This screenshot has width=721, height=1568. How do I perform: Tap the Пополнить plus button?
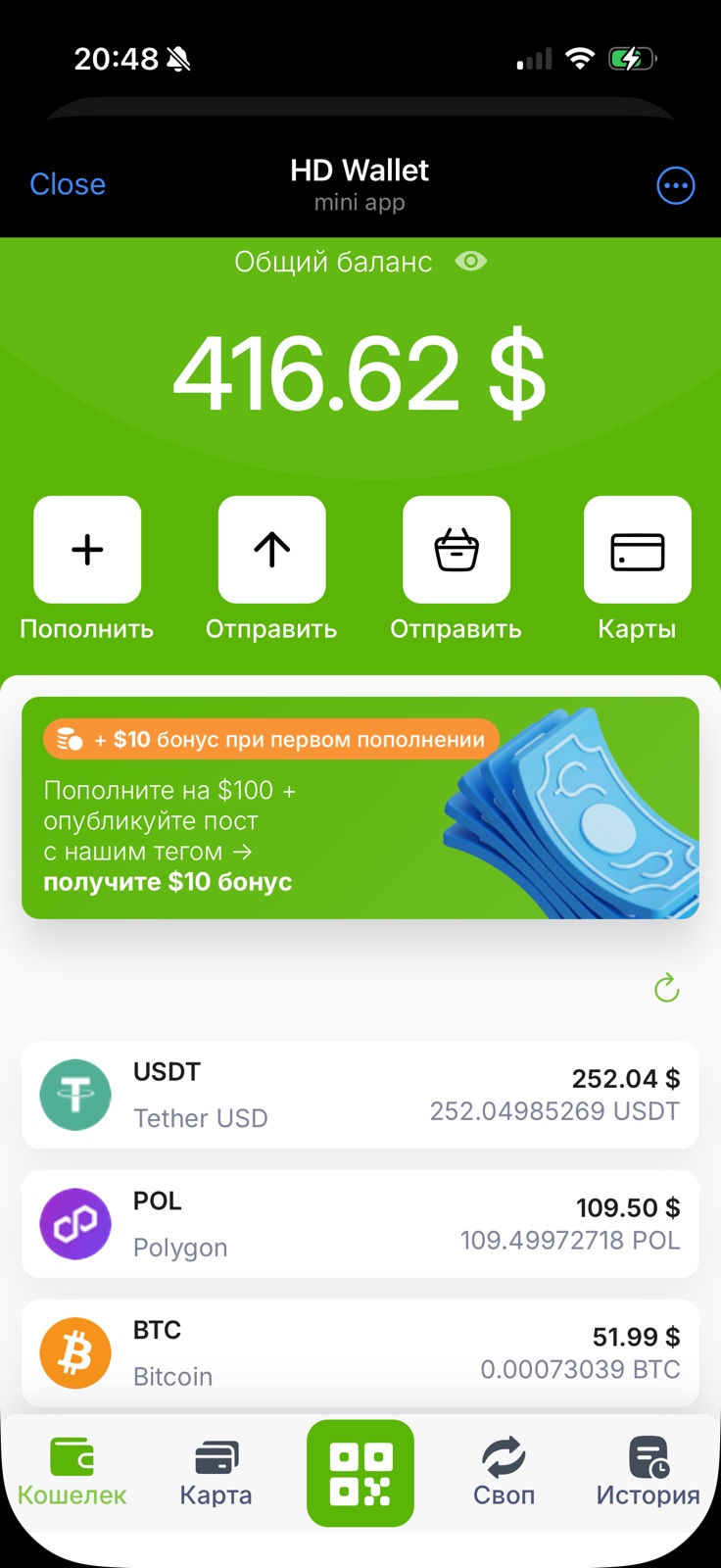point(87,550)
